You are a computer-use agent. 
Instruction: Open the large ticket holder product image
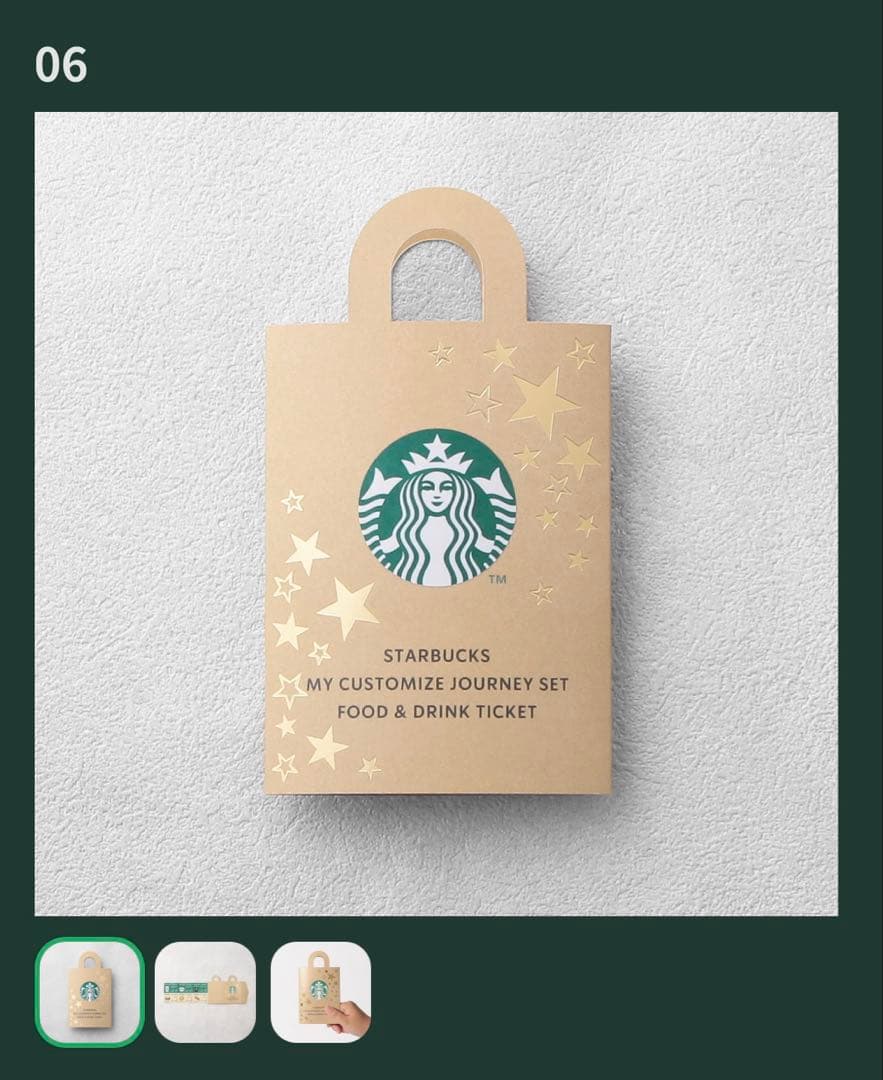[436, 514]
